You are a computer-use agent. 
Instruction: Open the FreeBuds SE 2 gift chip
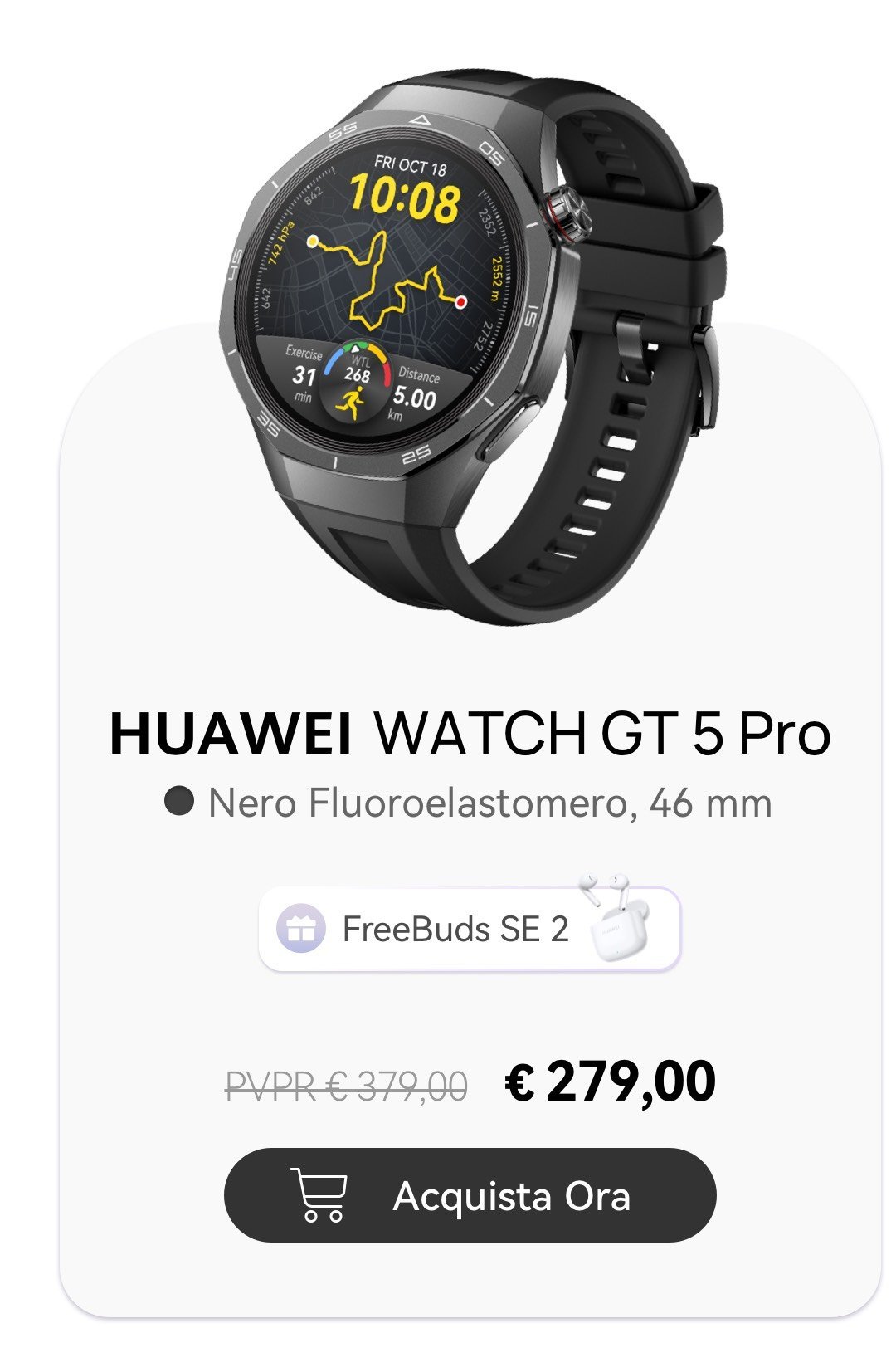click(469, 928)
